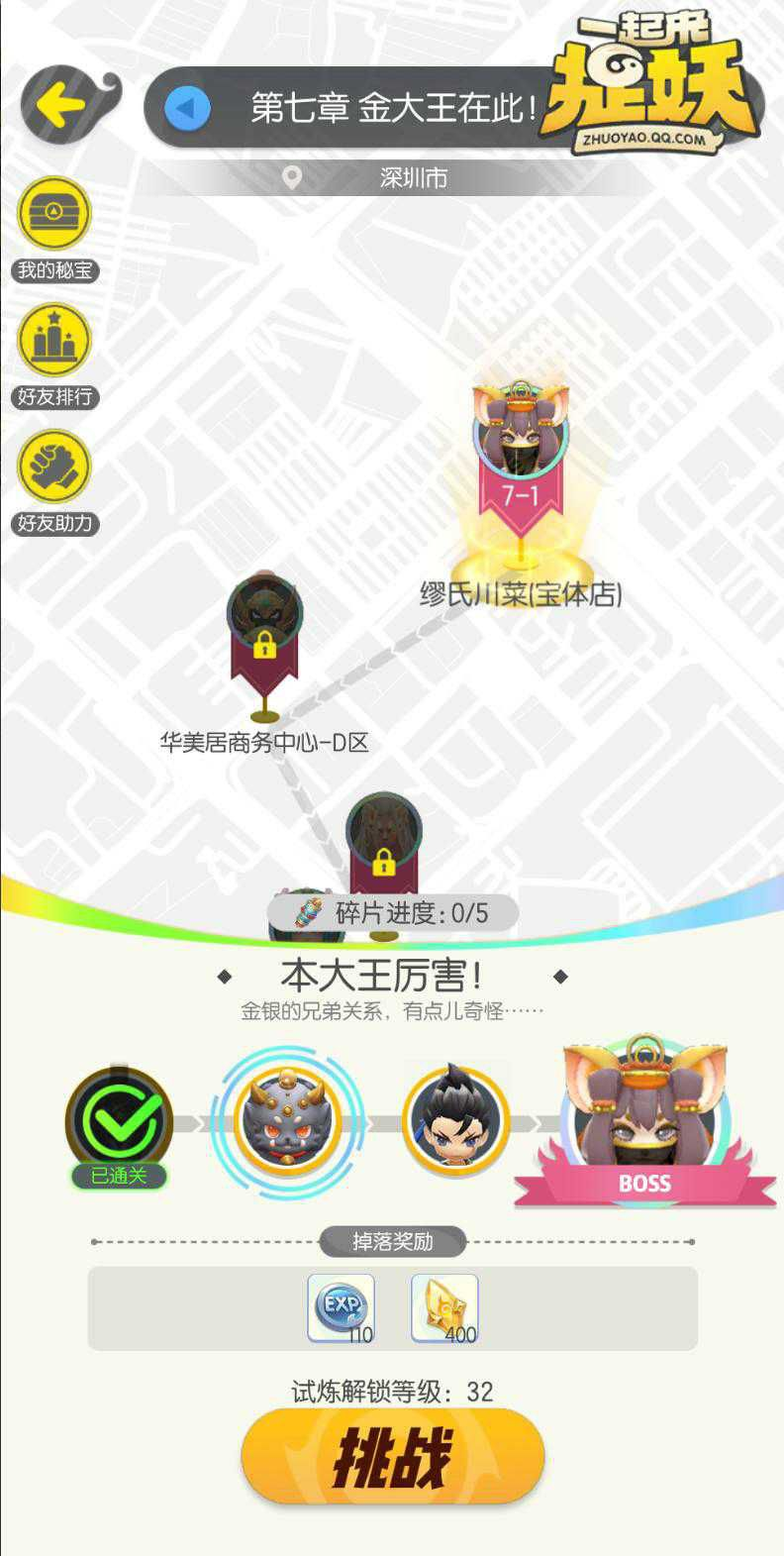
Task: View the gold 400 reward item
Action: point(444,1307)
